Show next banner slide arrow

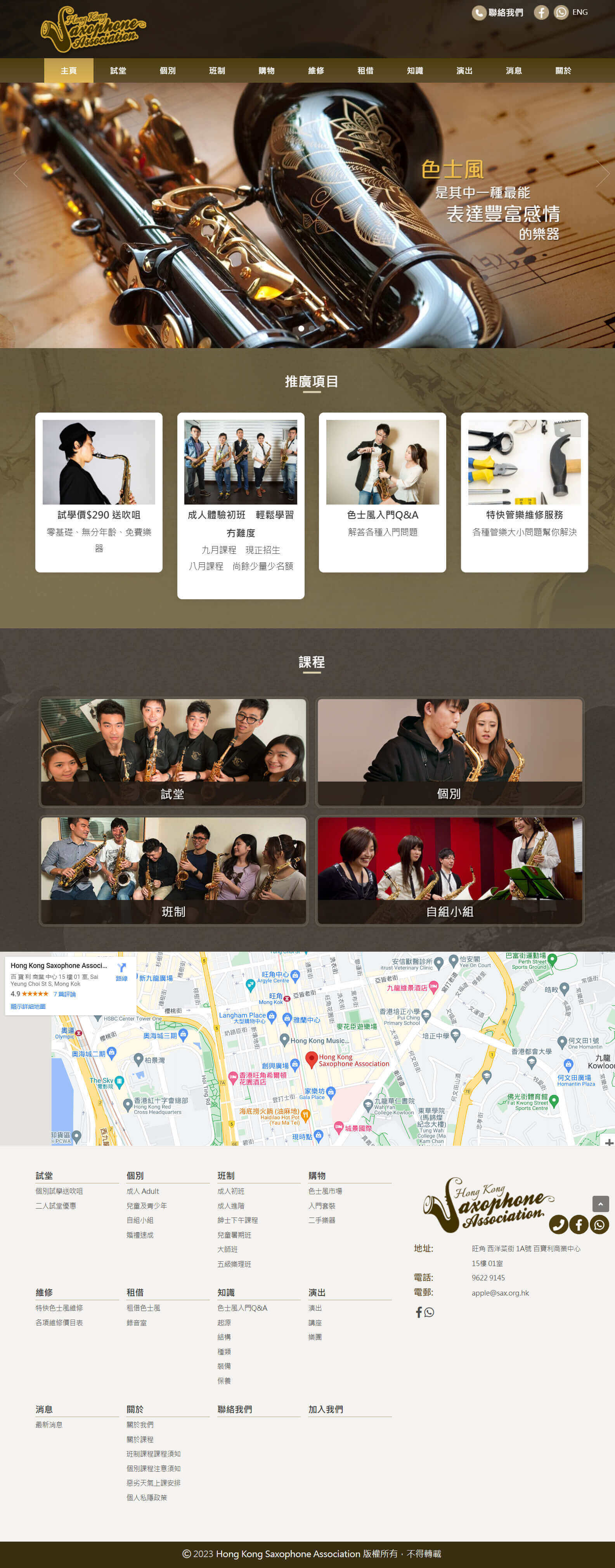click(x=602, y=174)
